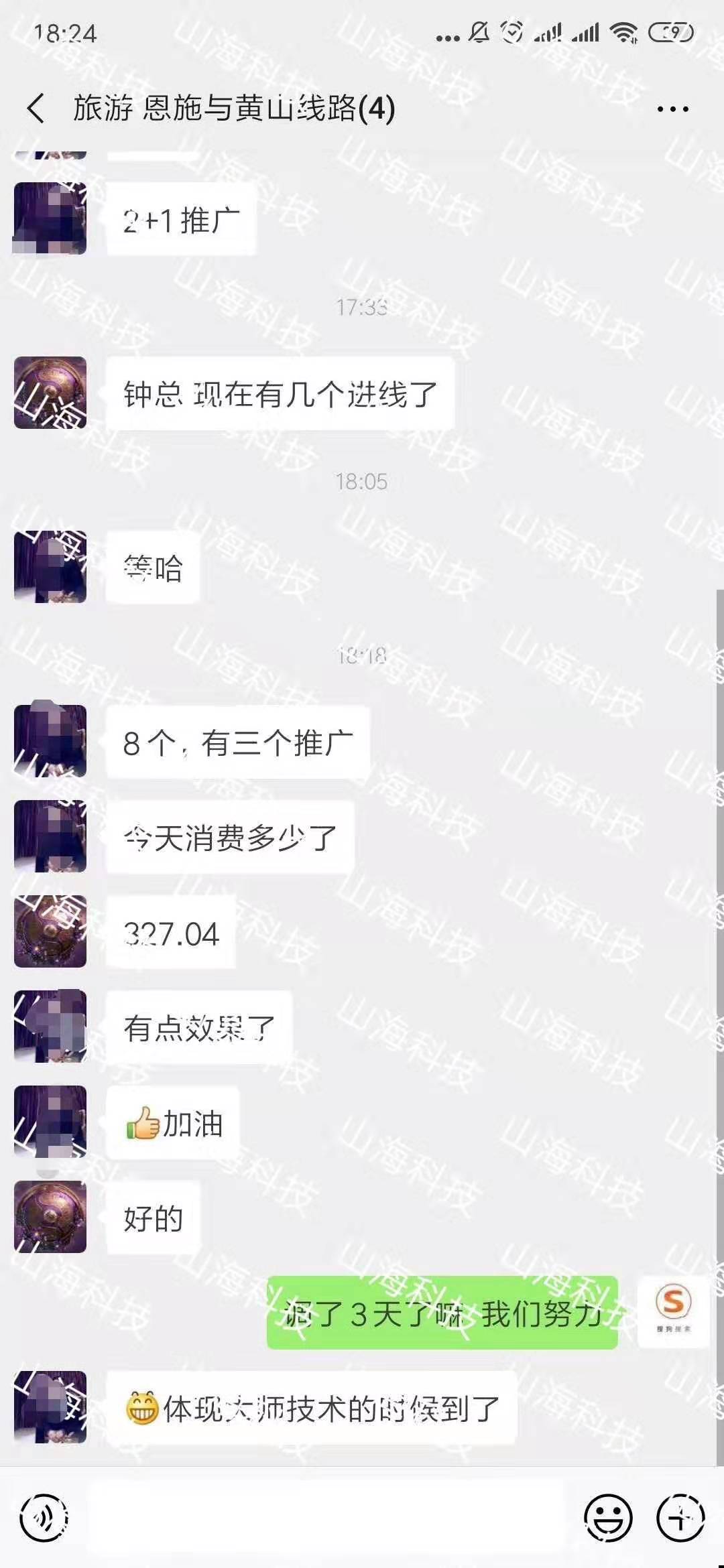Open the plus attachment menu
724x1568 pixels.
680,1518
